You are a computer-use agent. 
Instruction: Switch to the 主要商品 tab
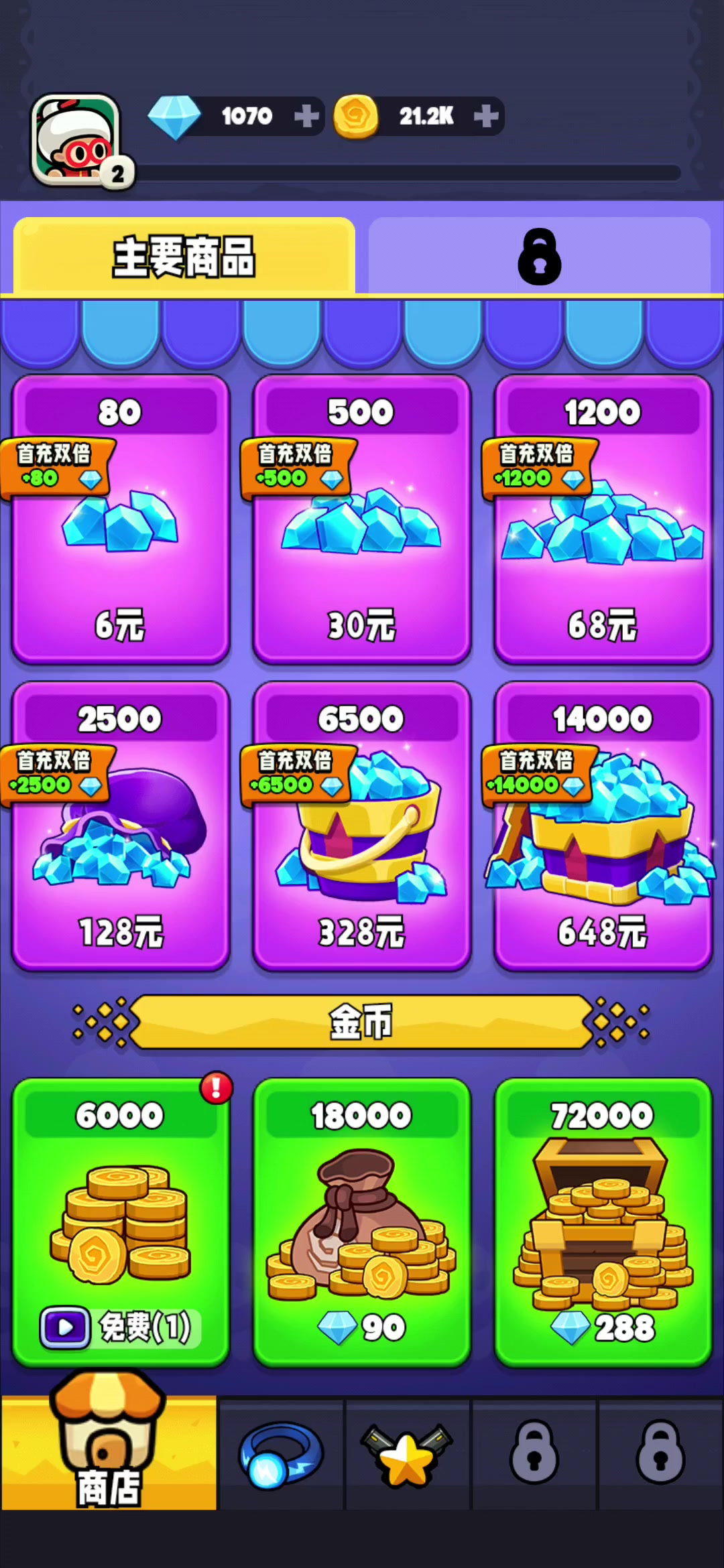point(184,255)
